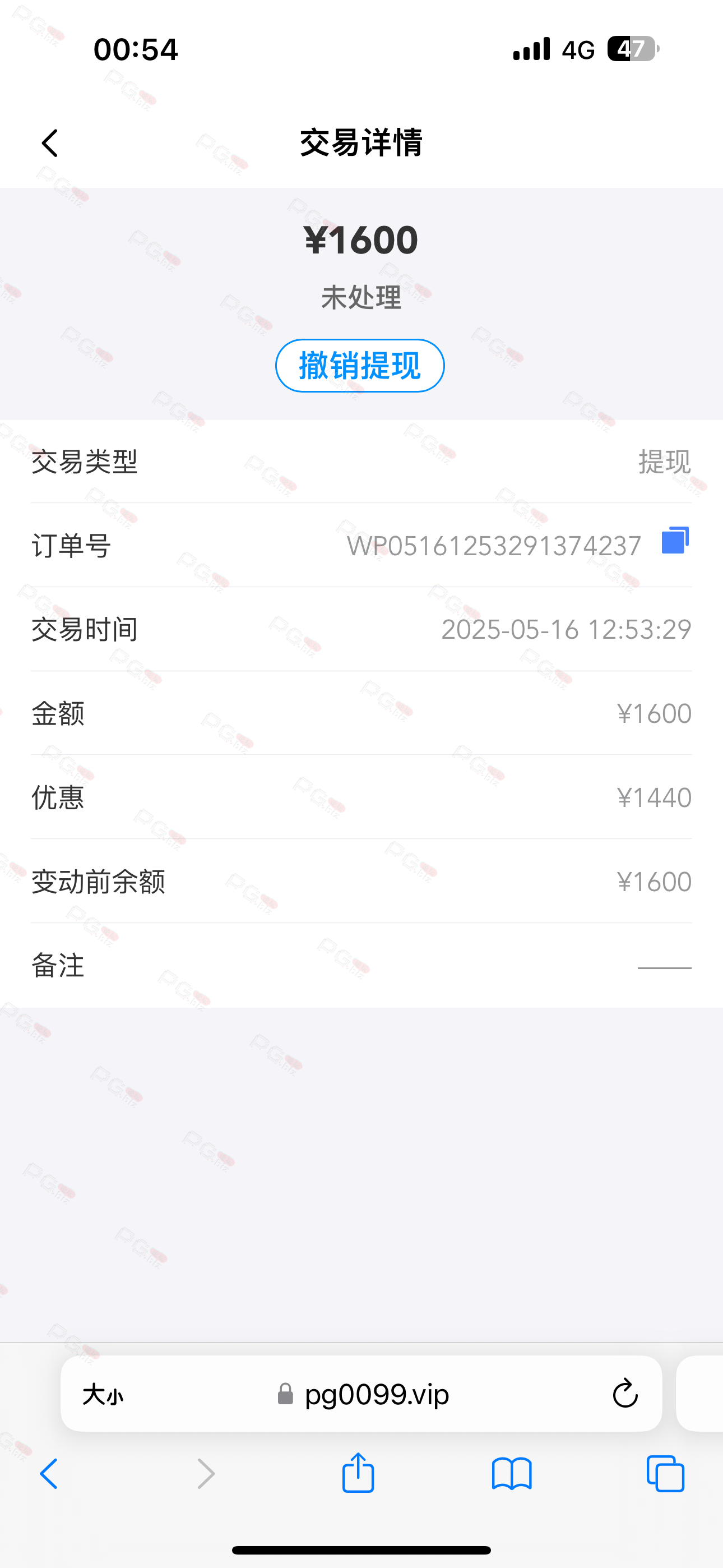723x1568 pixels.
Task: Reload the page in Safari
Action: (x=625, y=1393)
